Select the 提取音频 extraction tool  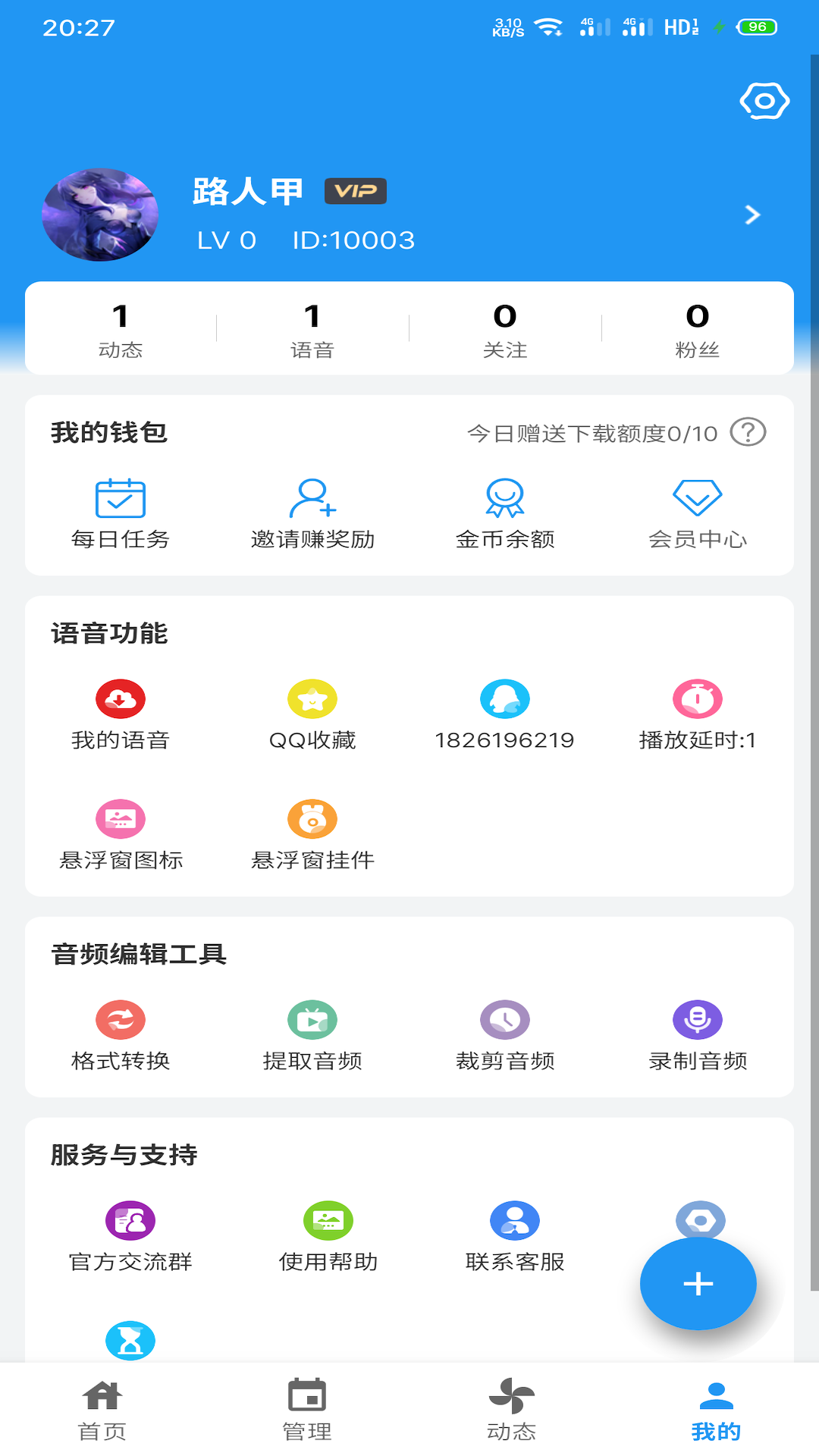pyautogui.click(x=313, y=1020)
